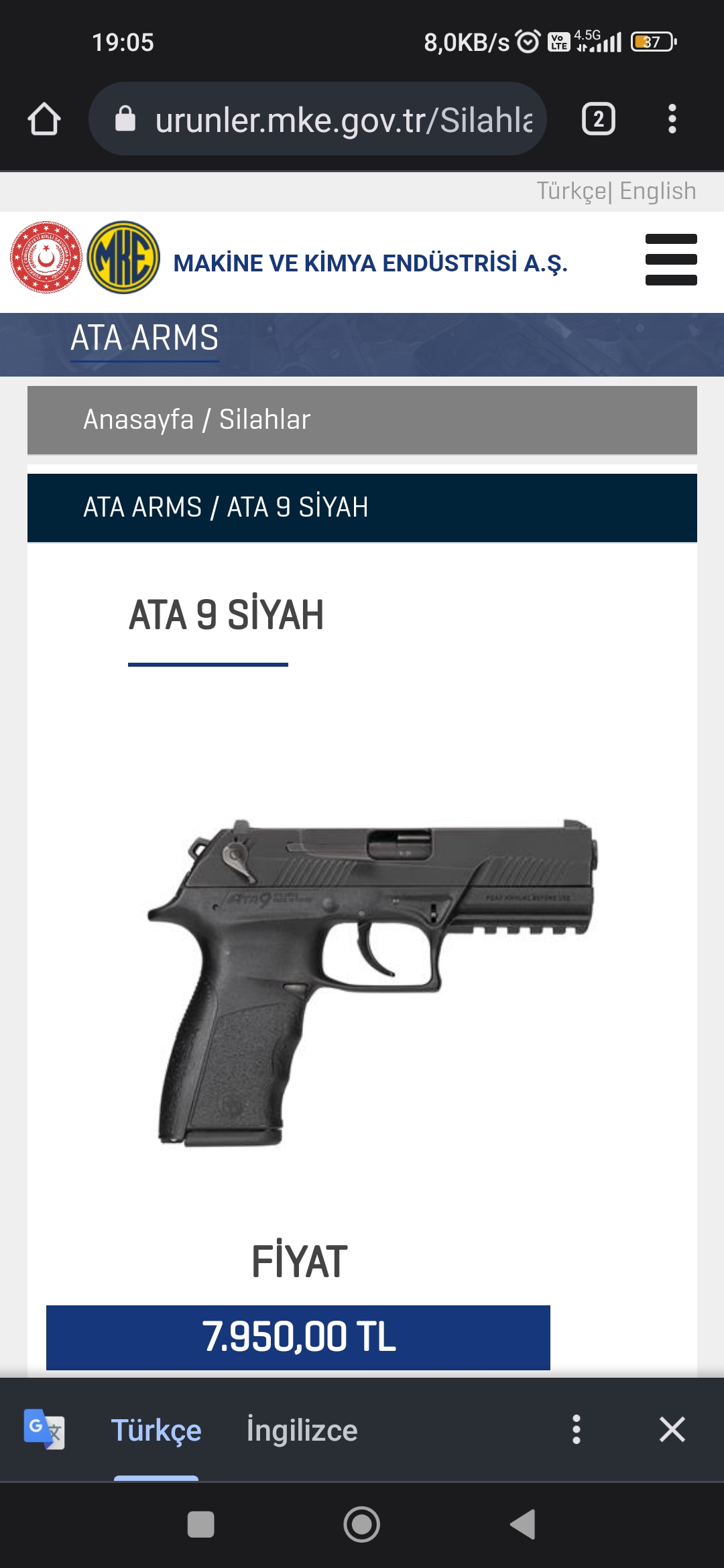Viewport: 724px width, 1568px height.
Task: Go back using system back button
Action: click(x=523, y=1524)
